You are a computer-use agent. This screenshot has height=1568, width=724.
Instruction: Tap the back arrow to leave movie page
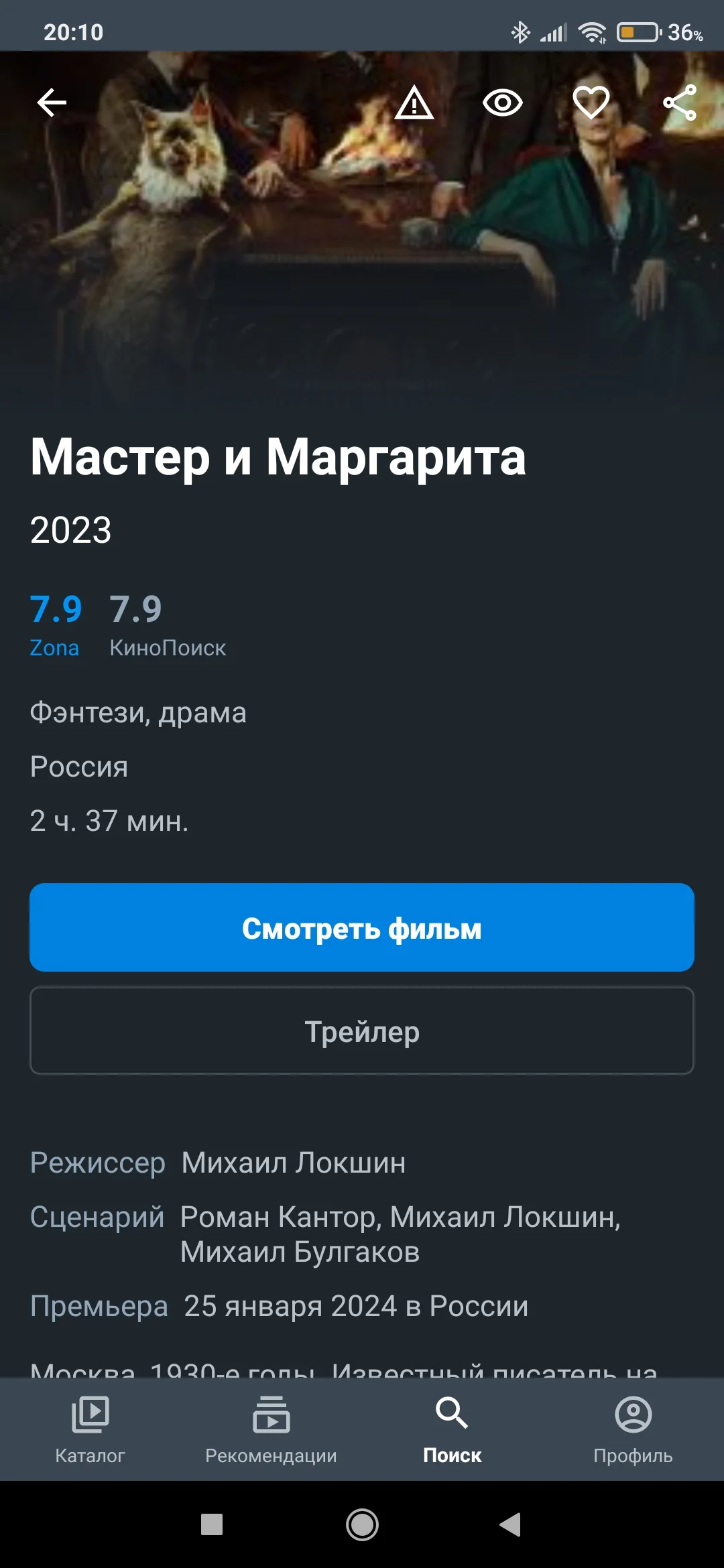pos(50,103)
